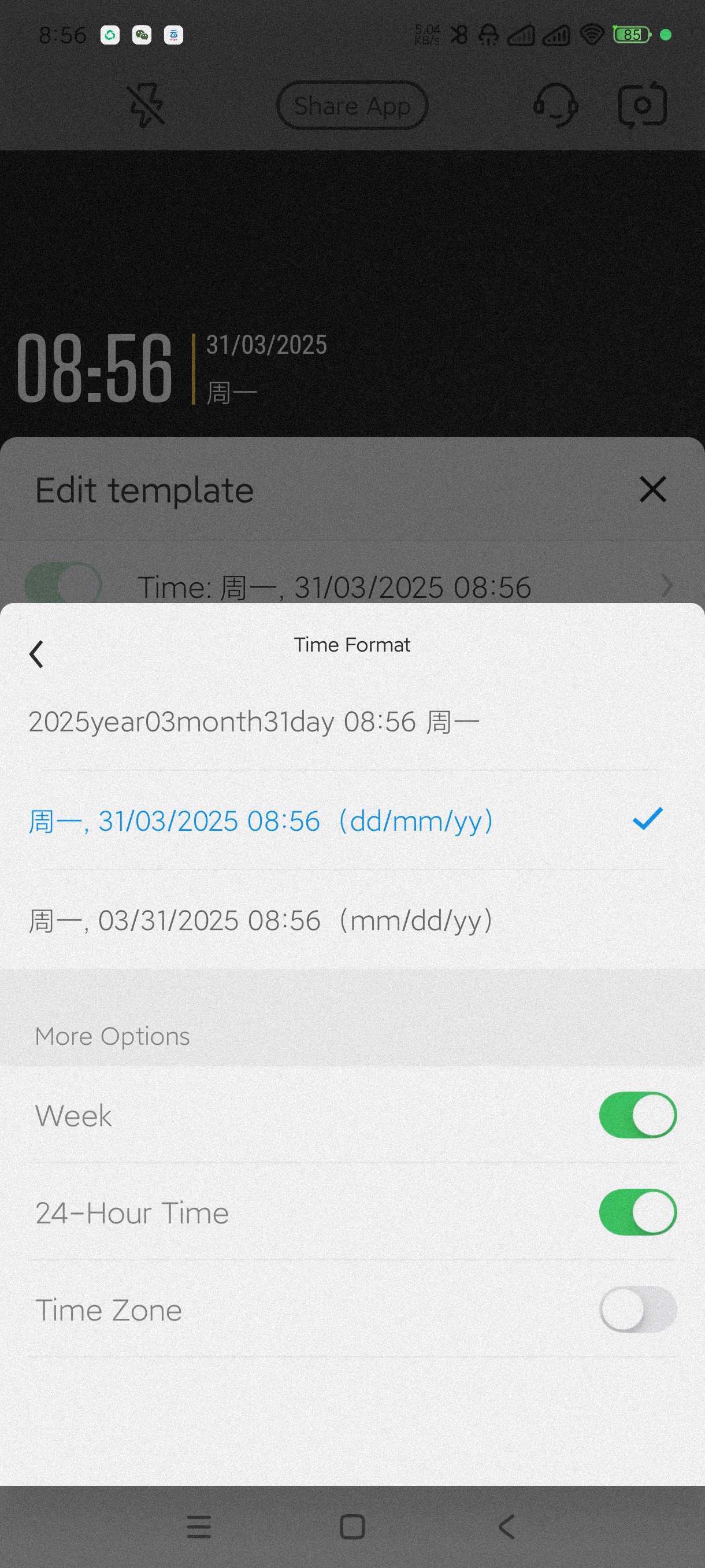The image size is (705, 1568).
Task: Turn off the Week toggle
Action: tap(637, 1115)
